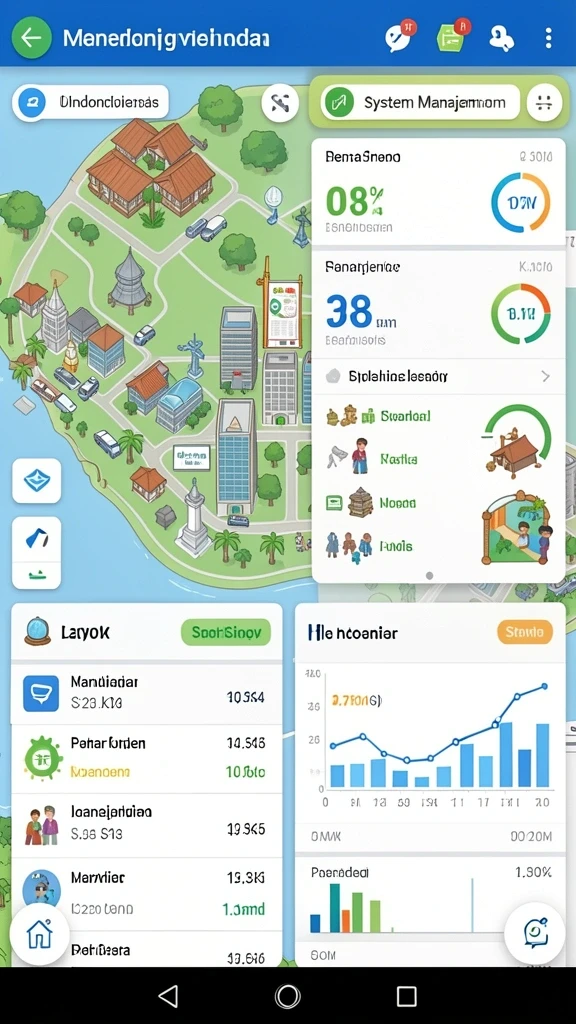Tap the blue diamond map button
This screenshot has height=1024, width=576.
pos(37,480)
